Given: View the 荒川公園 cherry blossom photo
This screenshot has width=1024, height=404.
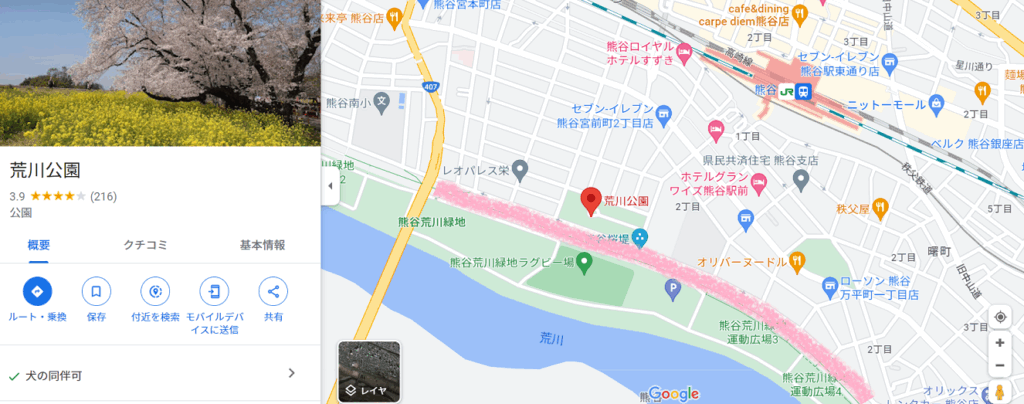Looking at the screenshot, I should (x=160, y=72).
